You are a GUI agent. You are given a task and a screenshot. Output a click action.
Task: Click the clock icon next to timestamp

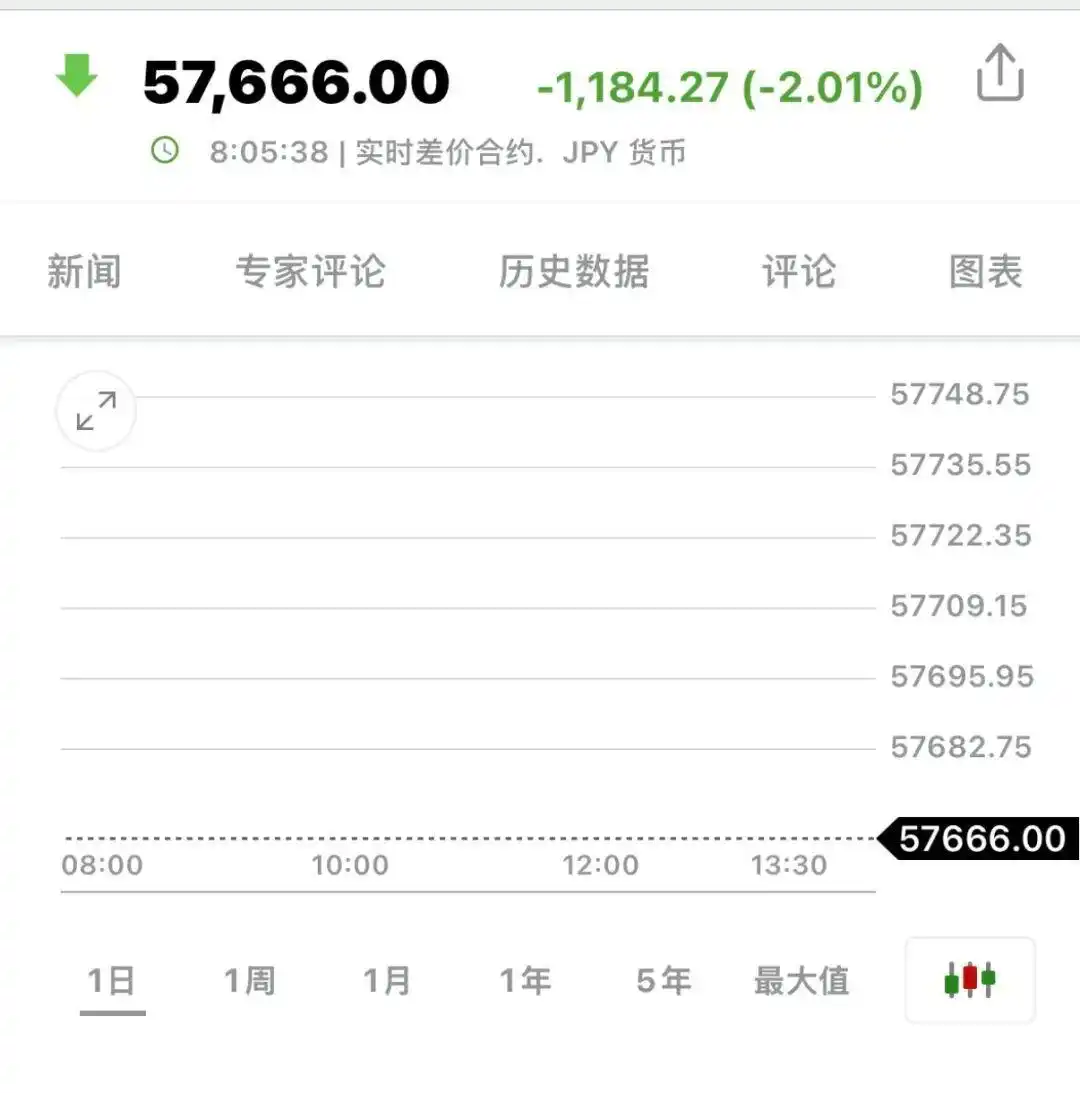click(165, 152)
